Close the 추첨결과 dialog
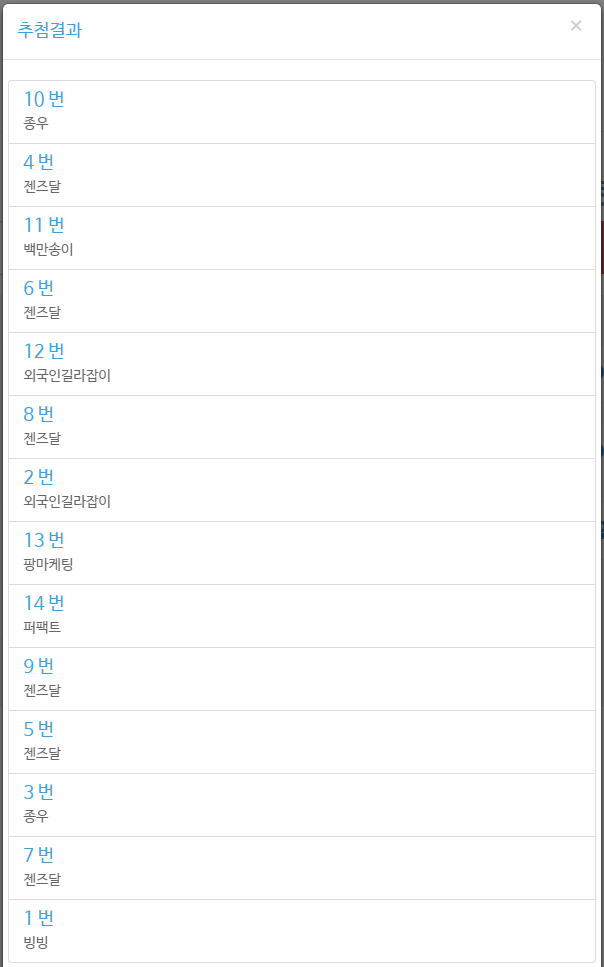The width and height of the screenshot is (604, 967). click(x=576, y=25)
